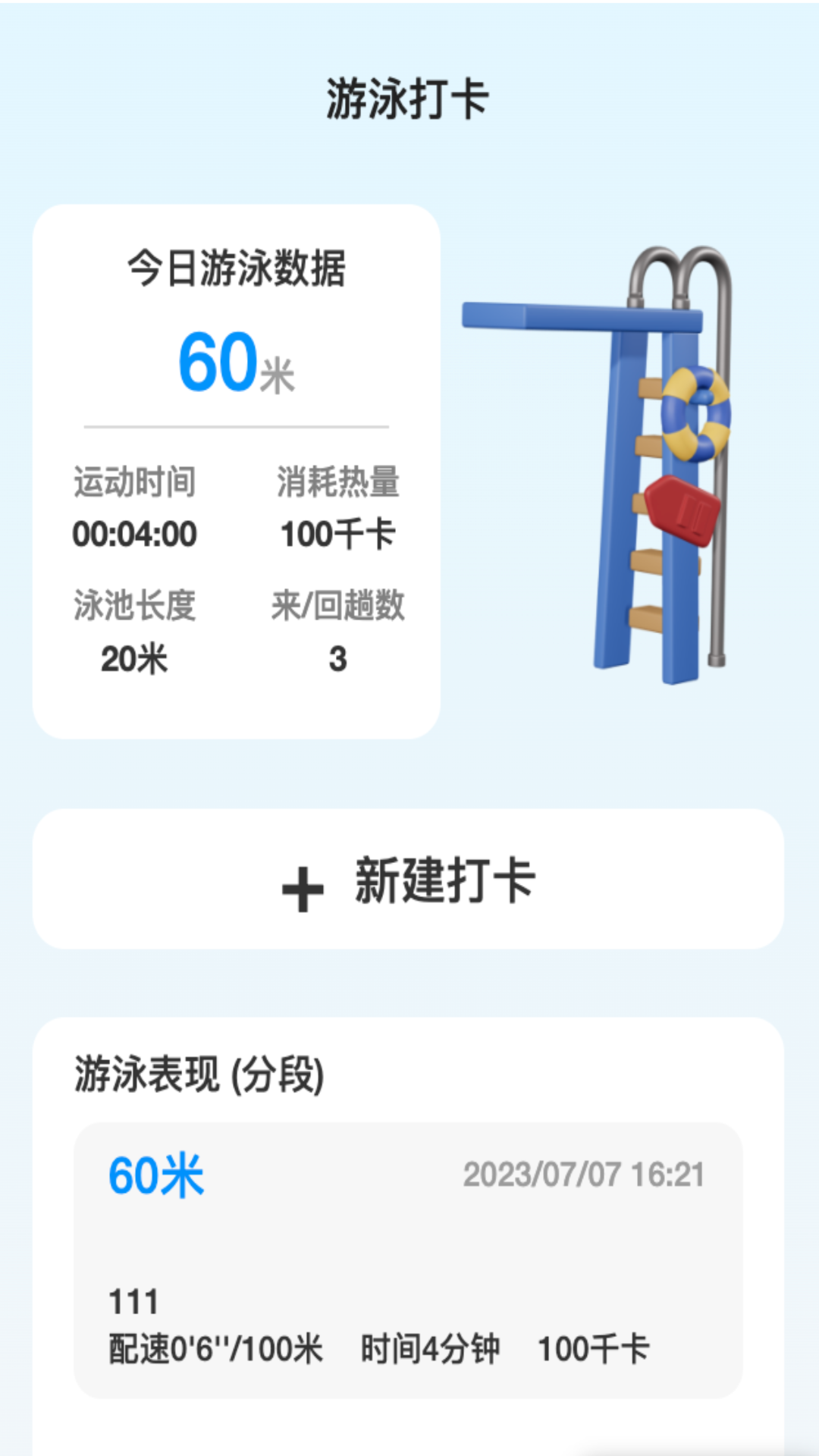Select the 20米 pool length value
Image resolution: width=819 pixels, height=1456 pixels.
pyautogui.click(x=133, y=656)
